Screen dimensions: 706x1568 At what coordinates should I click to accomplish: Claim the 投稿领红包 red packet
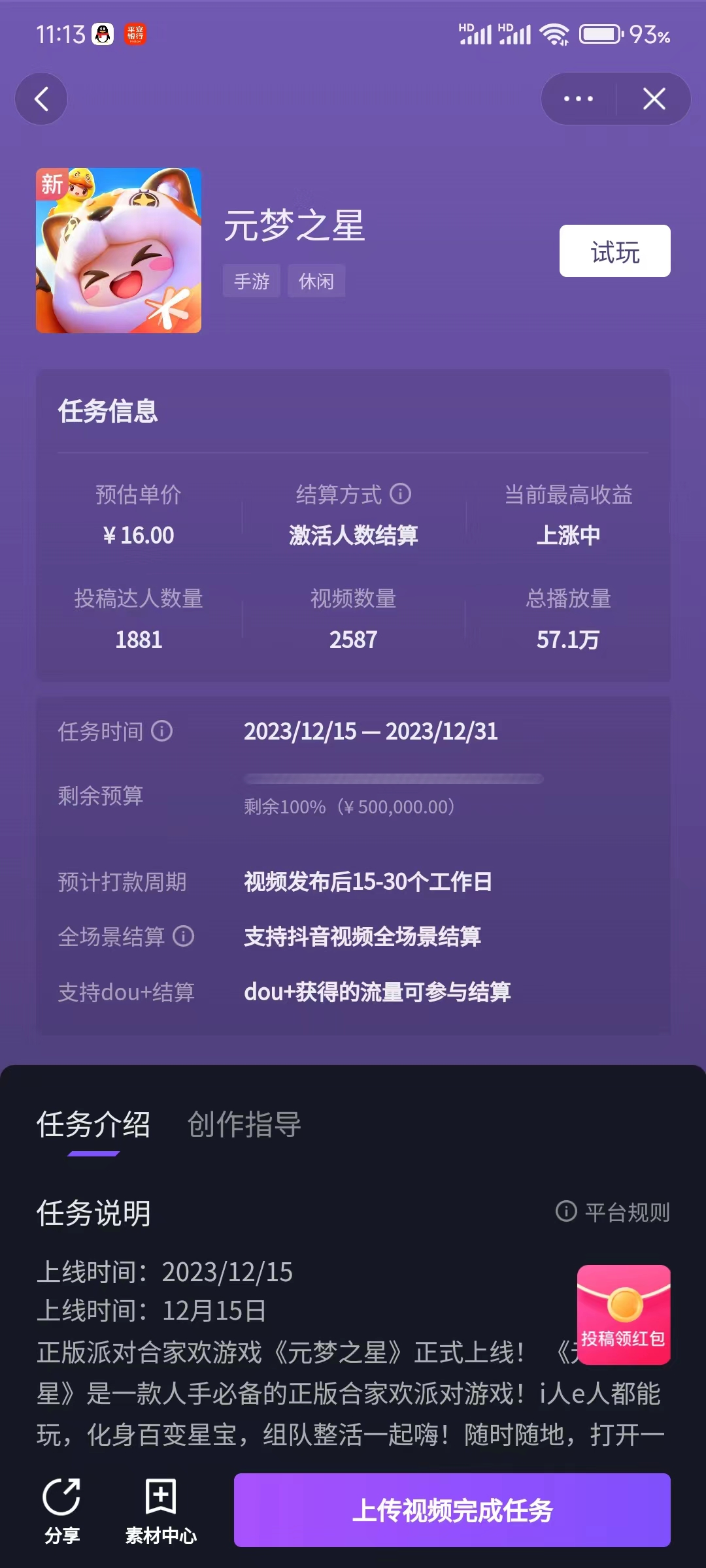coord(624,1315)
